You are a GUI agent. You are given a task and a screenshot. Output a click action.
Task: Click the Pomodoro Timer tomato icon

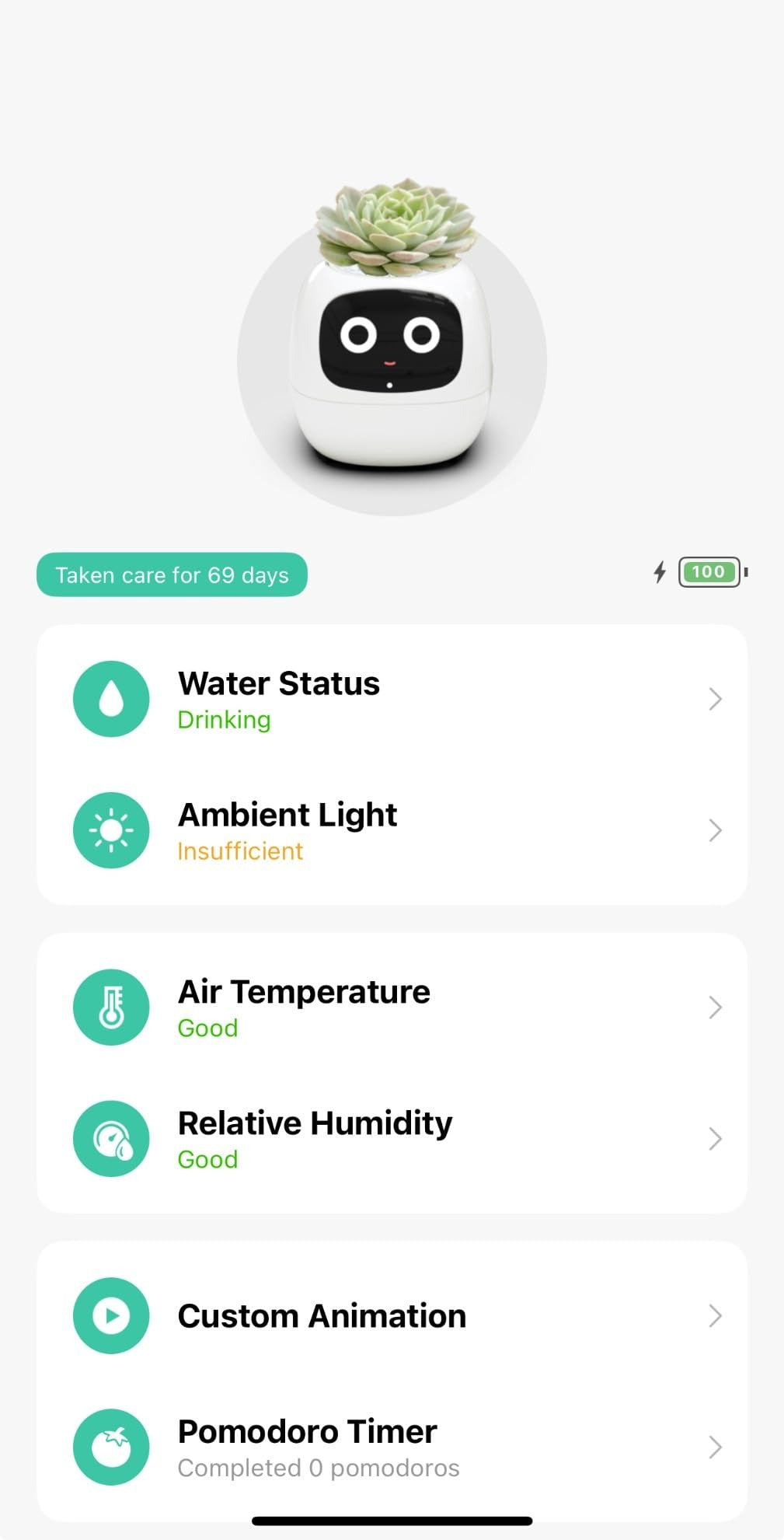[x=111, y=1447]
